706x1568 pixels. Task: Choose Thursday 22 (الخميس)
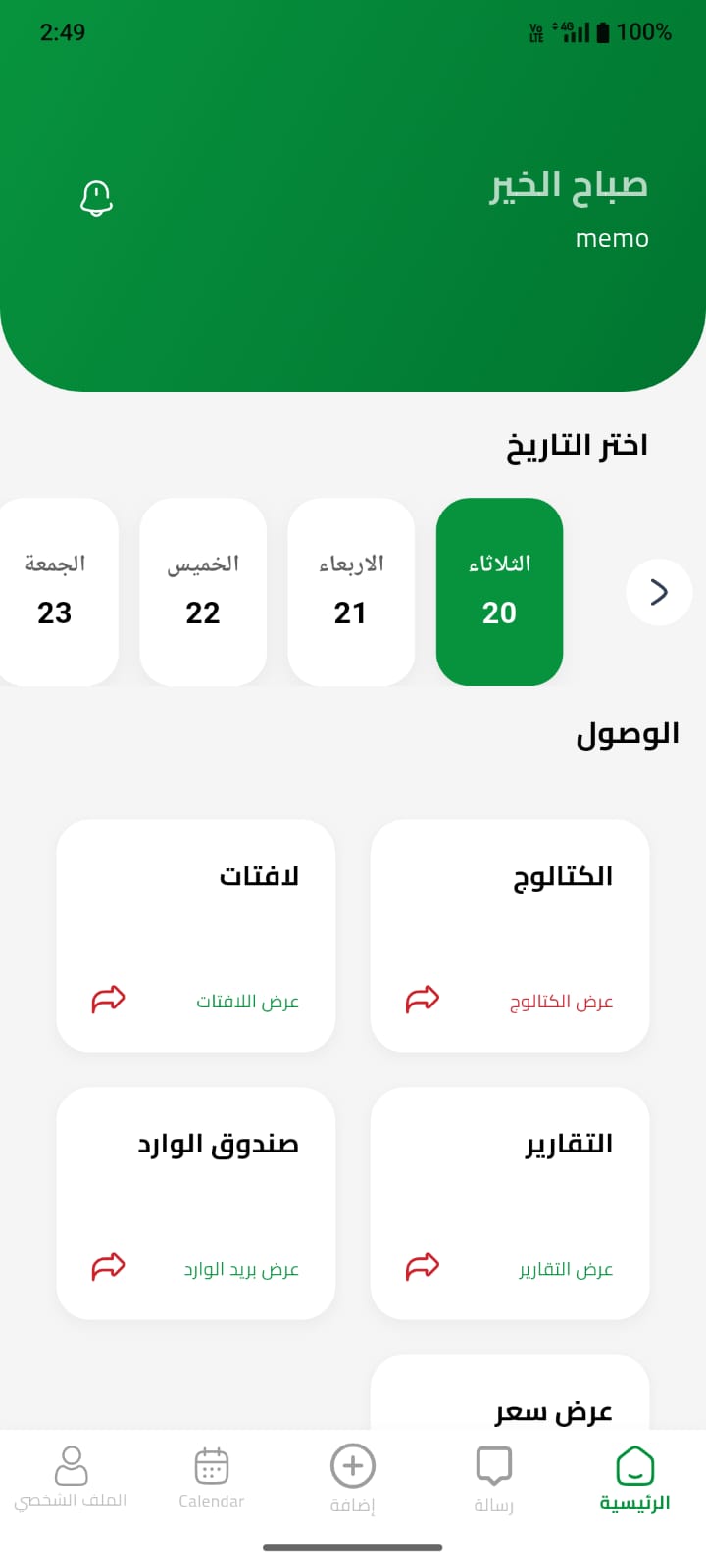tap(203, 591)
